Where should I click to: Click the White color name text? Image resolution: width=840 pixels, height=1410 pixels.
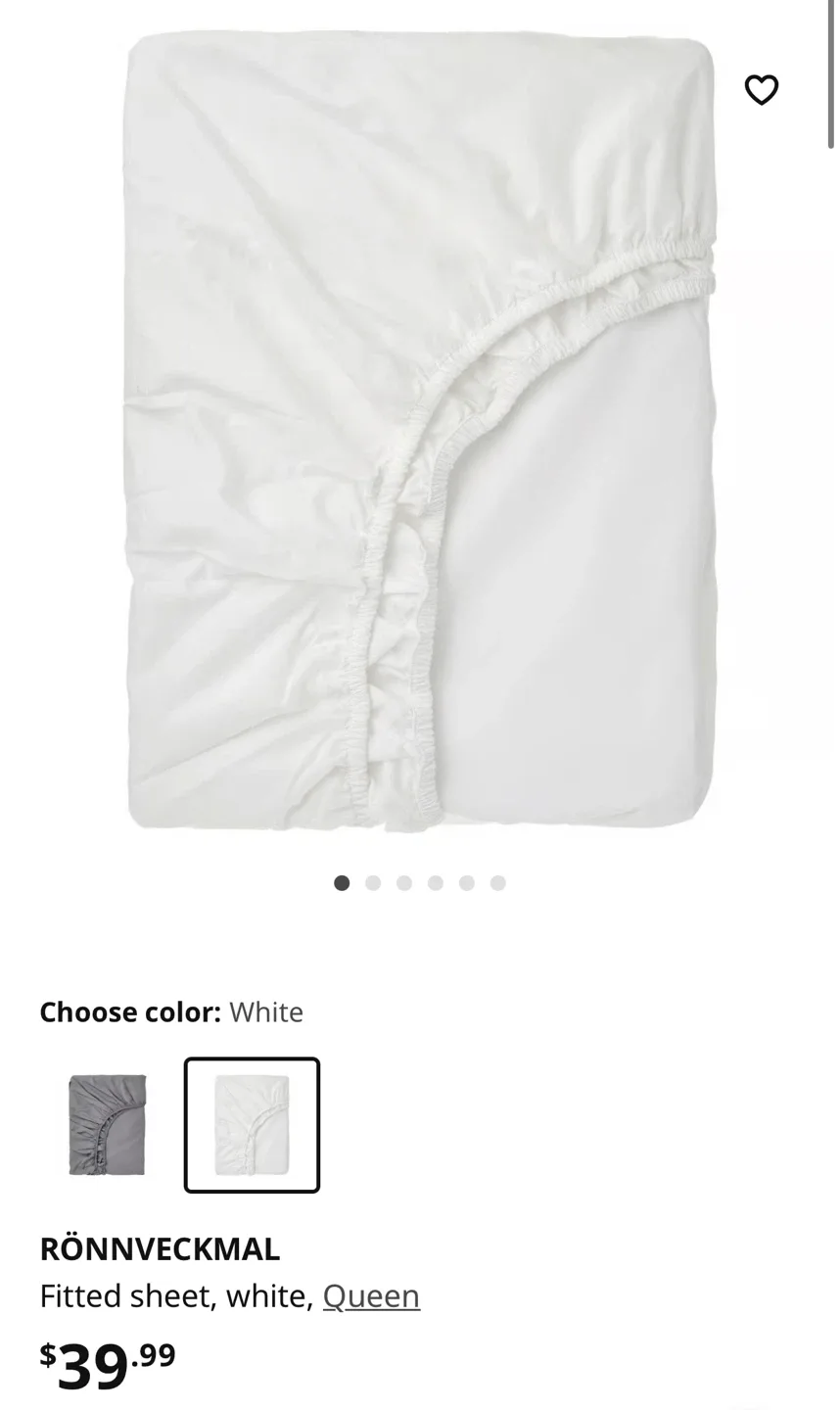coord(265,1011)
